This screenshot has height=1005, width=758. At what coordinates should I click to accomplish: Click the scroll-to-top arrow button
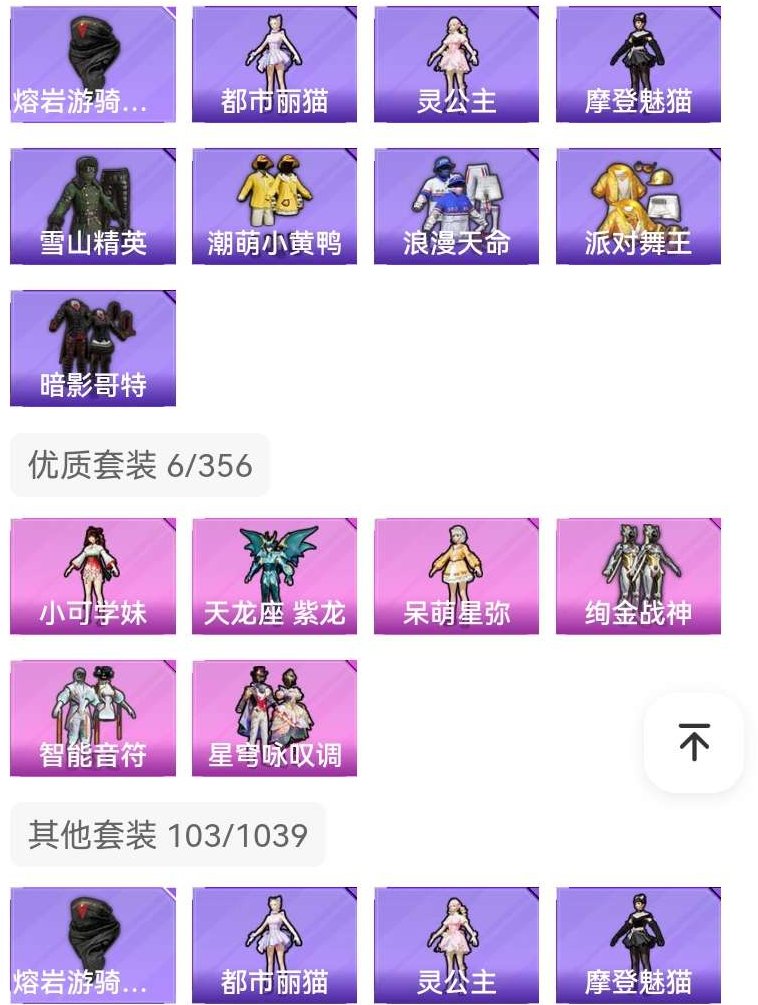(x=693, y=742)
